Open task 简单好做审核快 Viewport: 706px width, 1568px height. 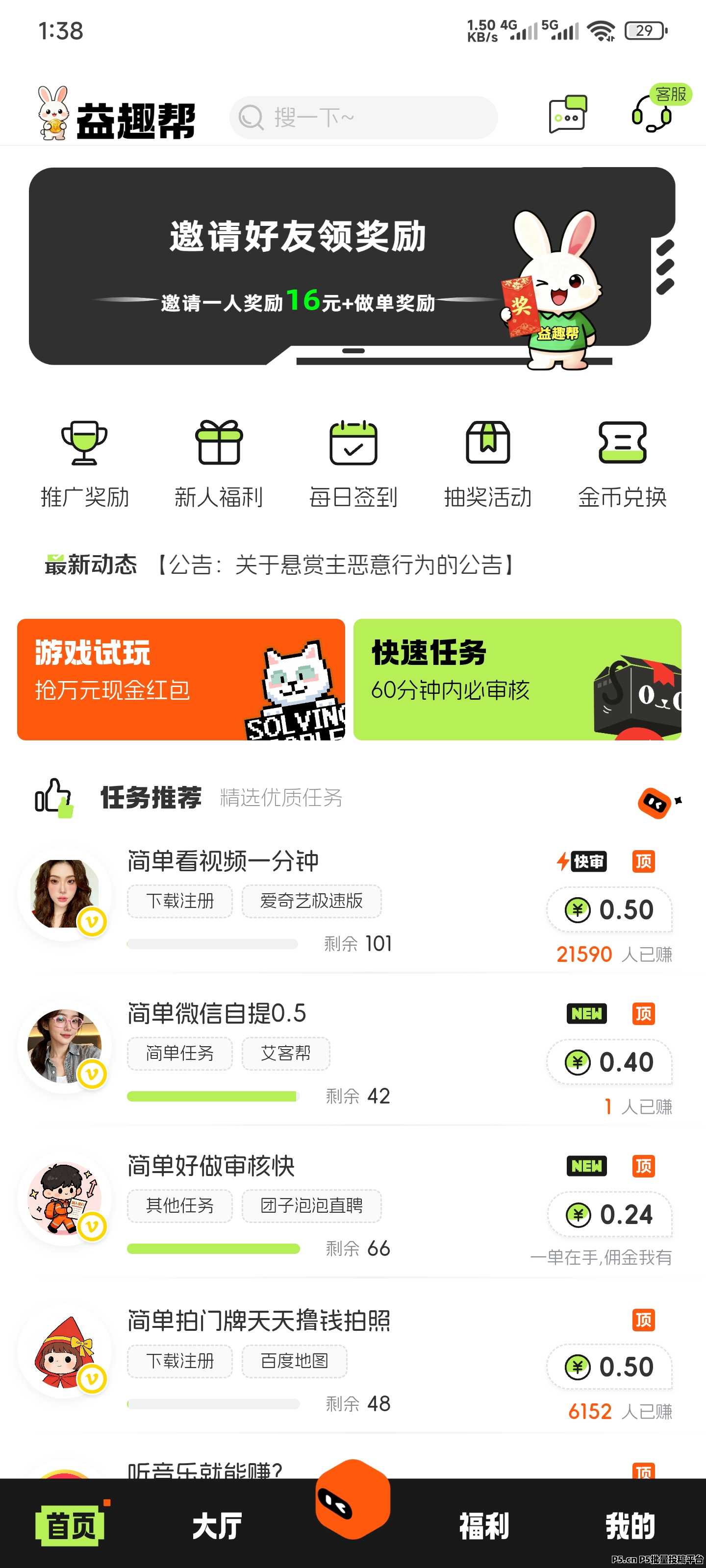(211, 1166)
